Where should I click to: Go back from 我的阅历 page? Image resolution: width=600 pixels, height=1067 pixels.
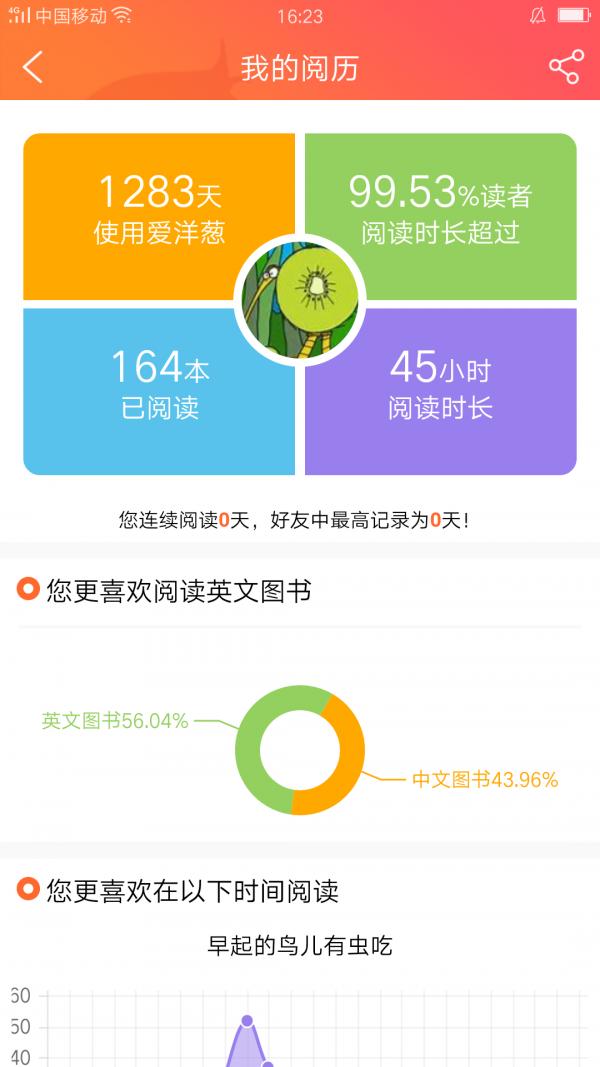pyautogui.click(x=33, y=68)
